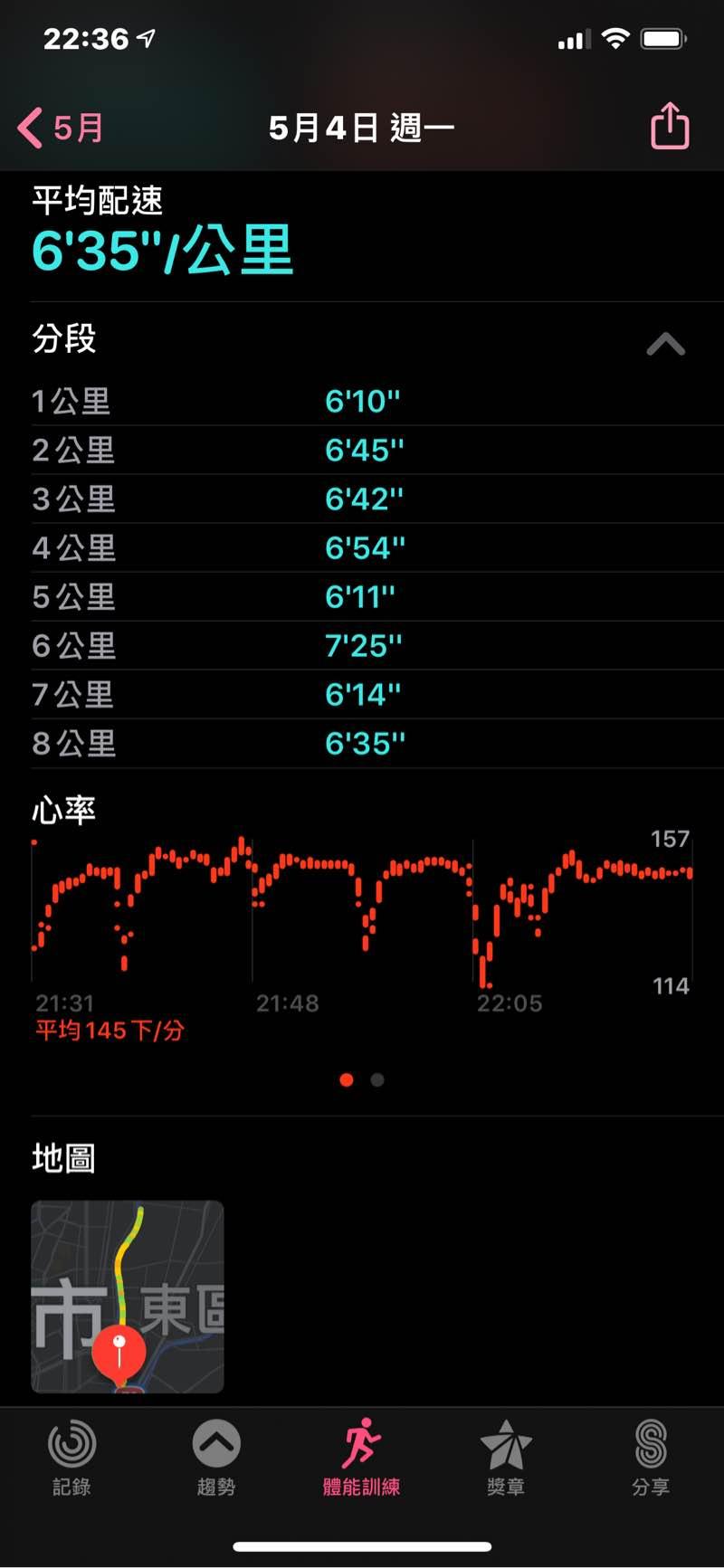Collapse the 分段 splits section
This screenshot has width=724, height=1568.
(x=665, y=344)
